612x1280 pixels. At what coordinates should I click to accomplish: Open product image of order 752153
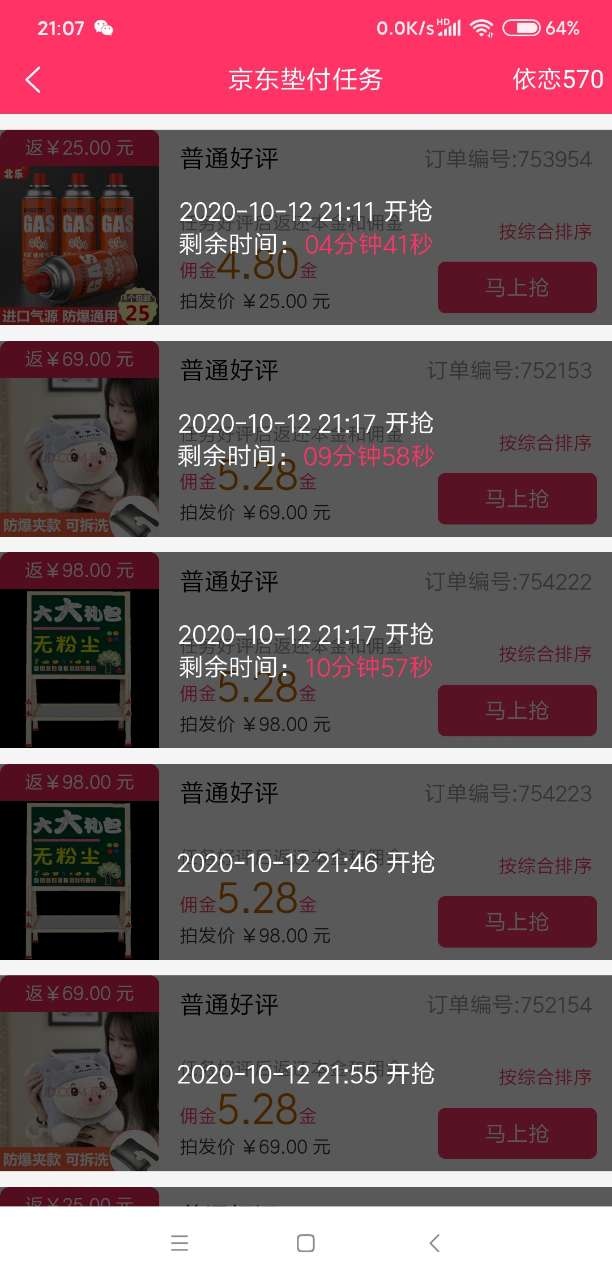80,439
